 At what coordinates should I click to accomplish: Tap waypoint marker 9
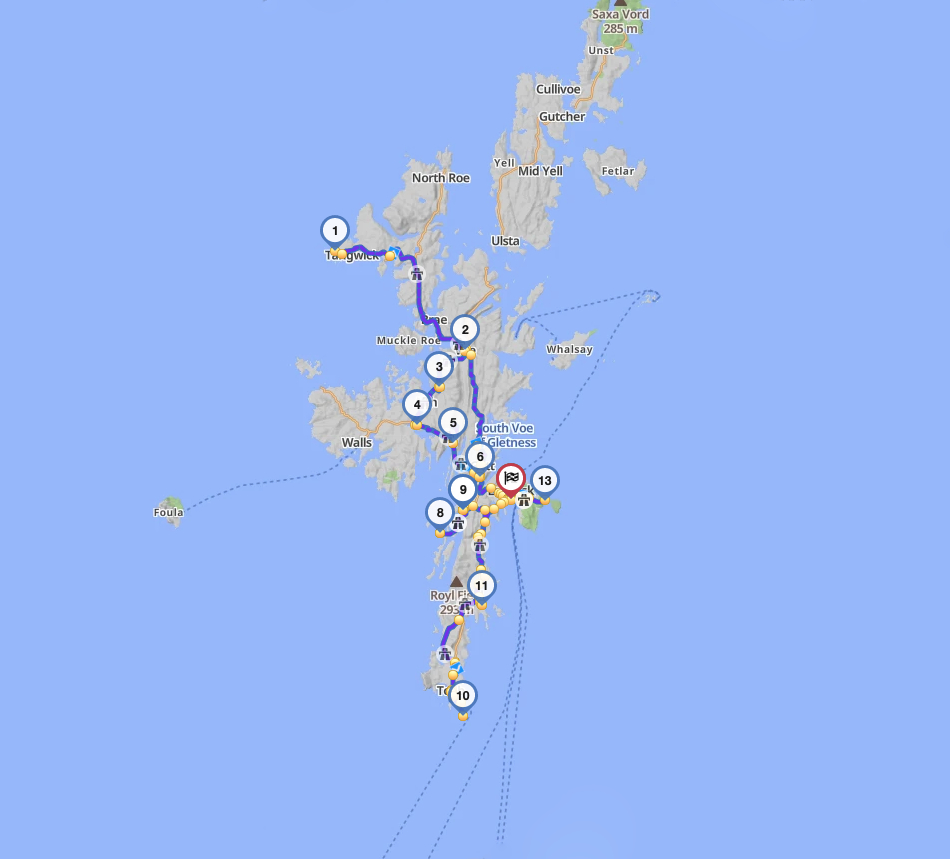tap(463, 490)
